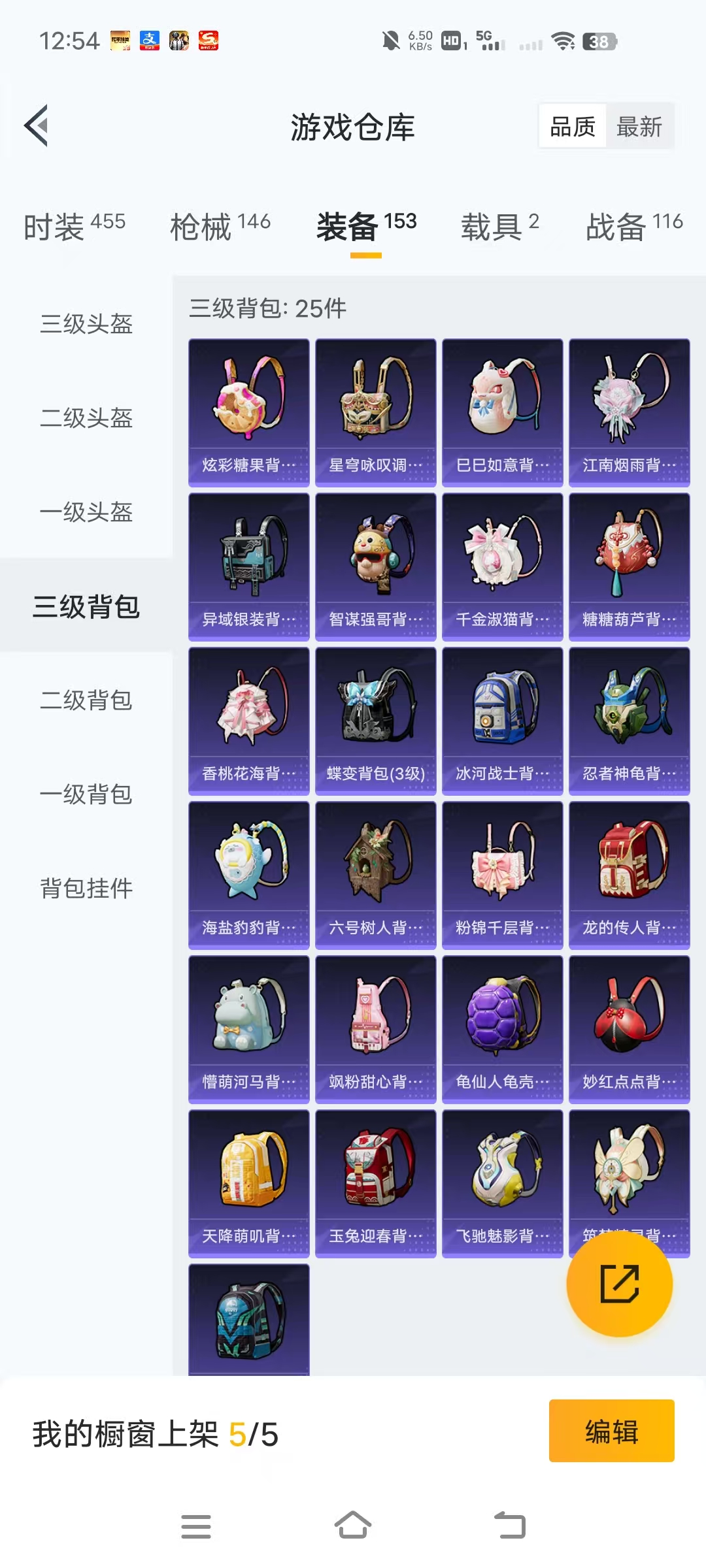
Task: Tap the yellow share icon
Action: pos(618,1283)
